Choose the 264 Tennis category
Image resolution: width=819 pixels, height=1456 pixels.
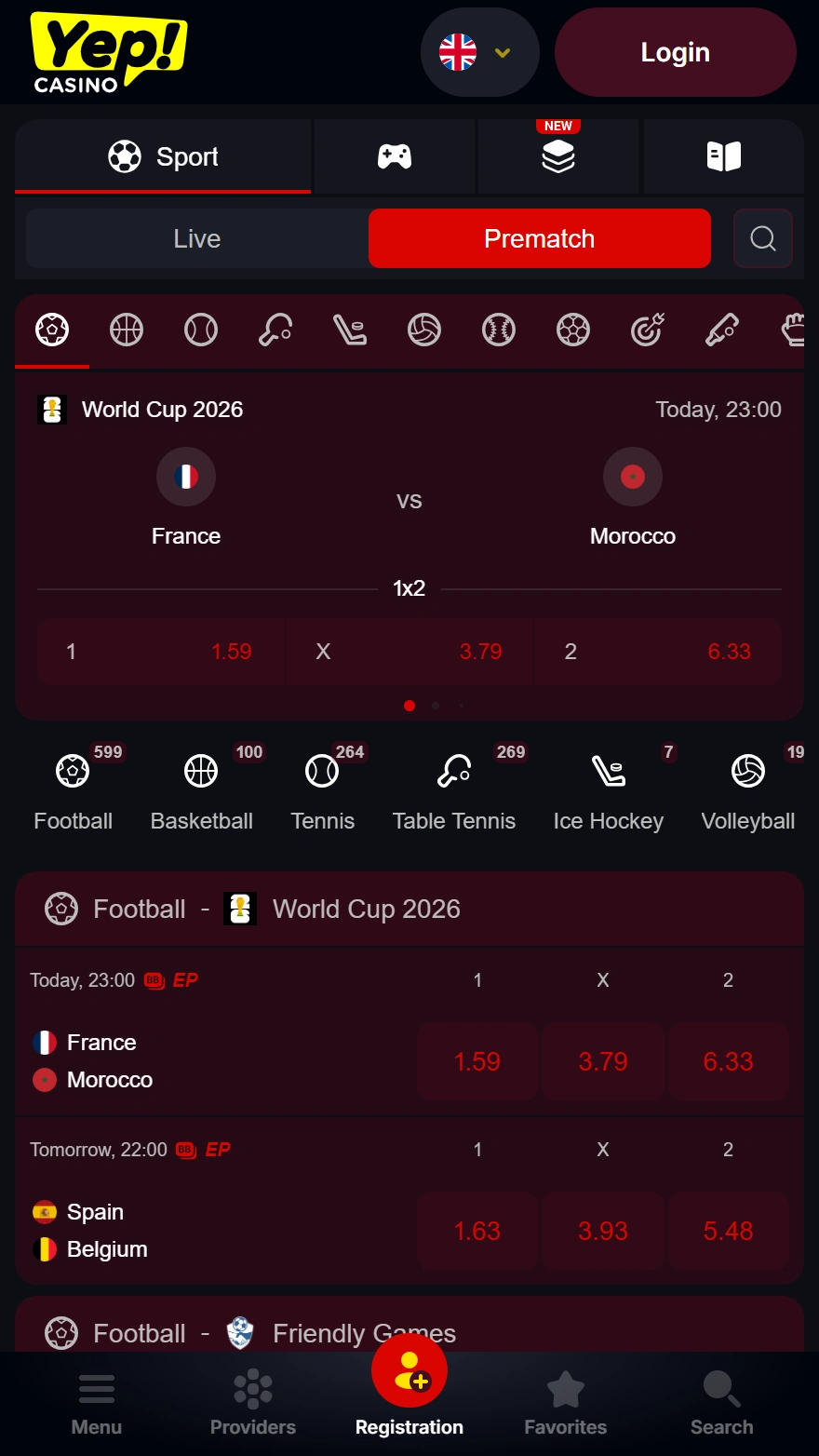tap(323, 788)
